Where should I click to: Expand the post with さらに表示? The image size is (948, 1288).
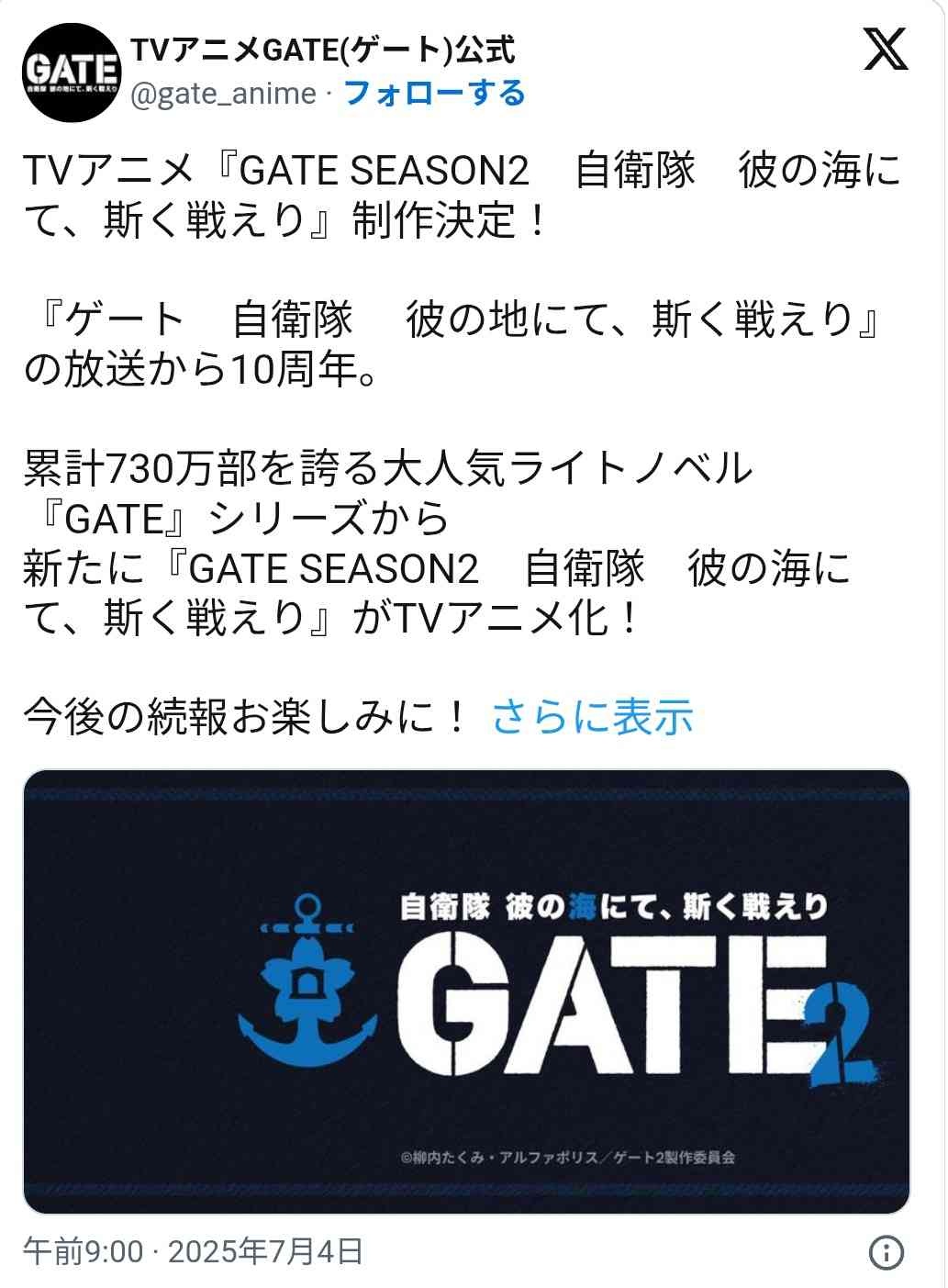point(592,717)
